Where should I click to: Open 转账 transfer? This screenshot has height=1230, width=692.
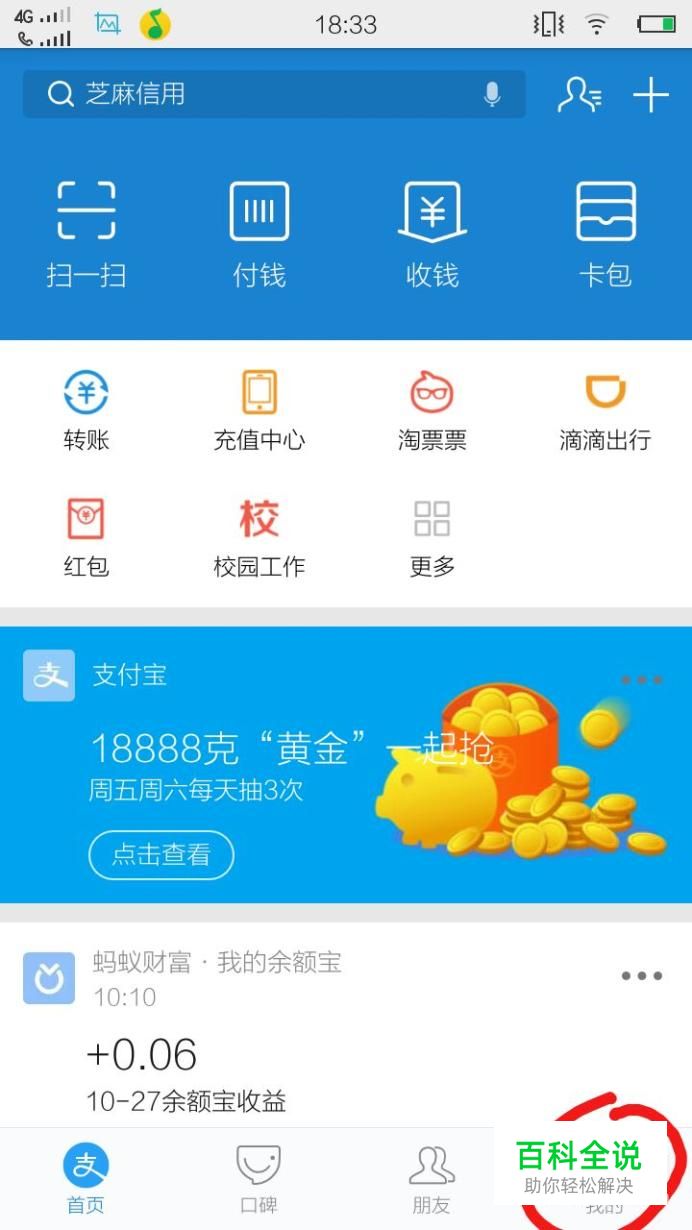(x=86, y=410)
